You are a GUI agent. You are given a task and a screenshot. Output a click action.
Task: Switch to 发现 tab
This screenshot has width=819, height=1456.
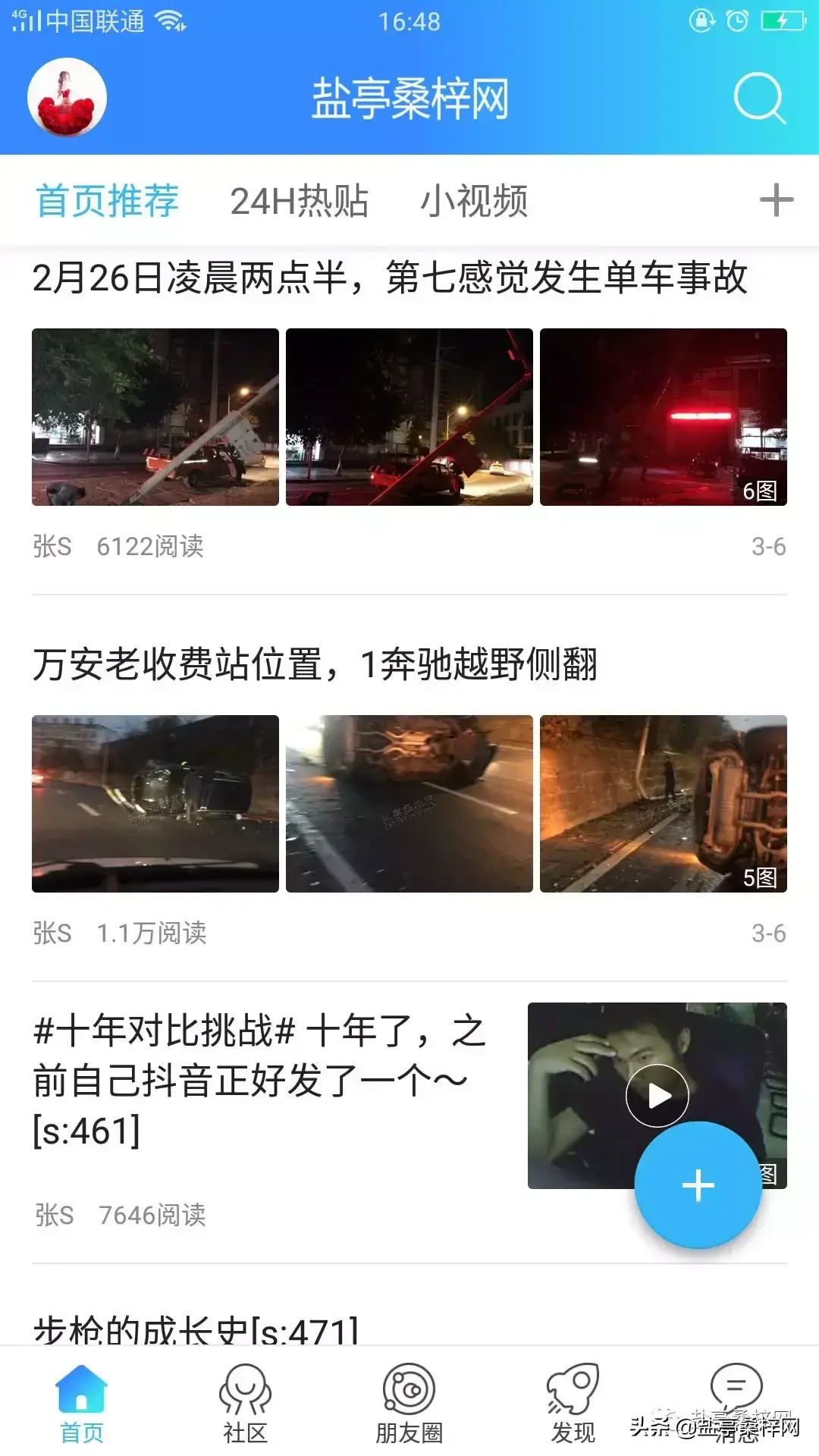573,1403
